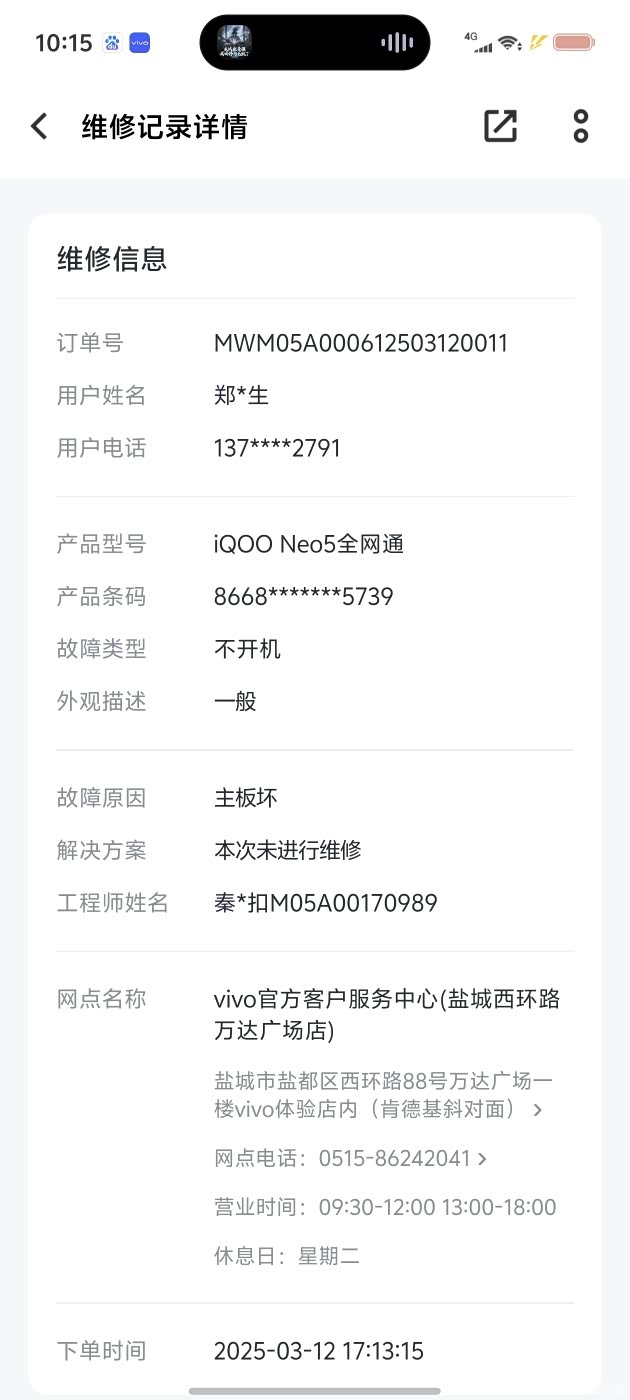This screenshot has width=630, height=1400.
Task: Open the overflow menu
Action: point(581,126)
